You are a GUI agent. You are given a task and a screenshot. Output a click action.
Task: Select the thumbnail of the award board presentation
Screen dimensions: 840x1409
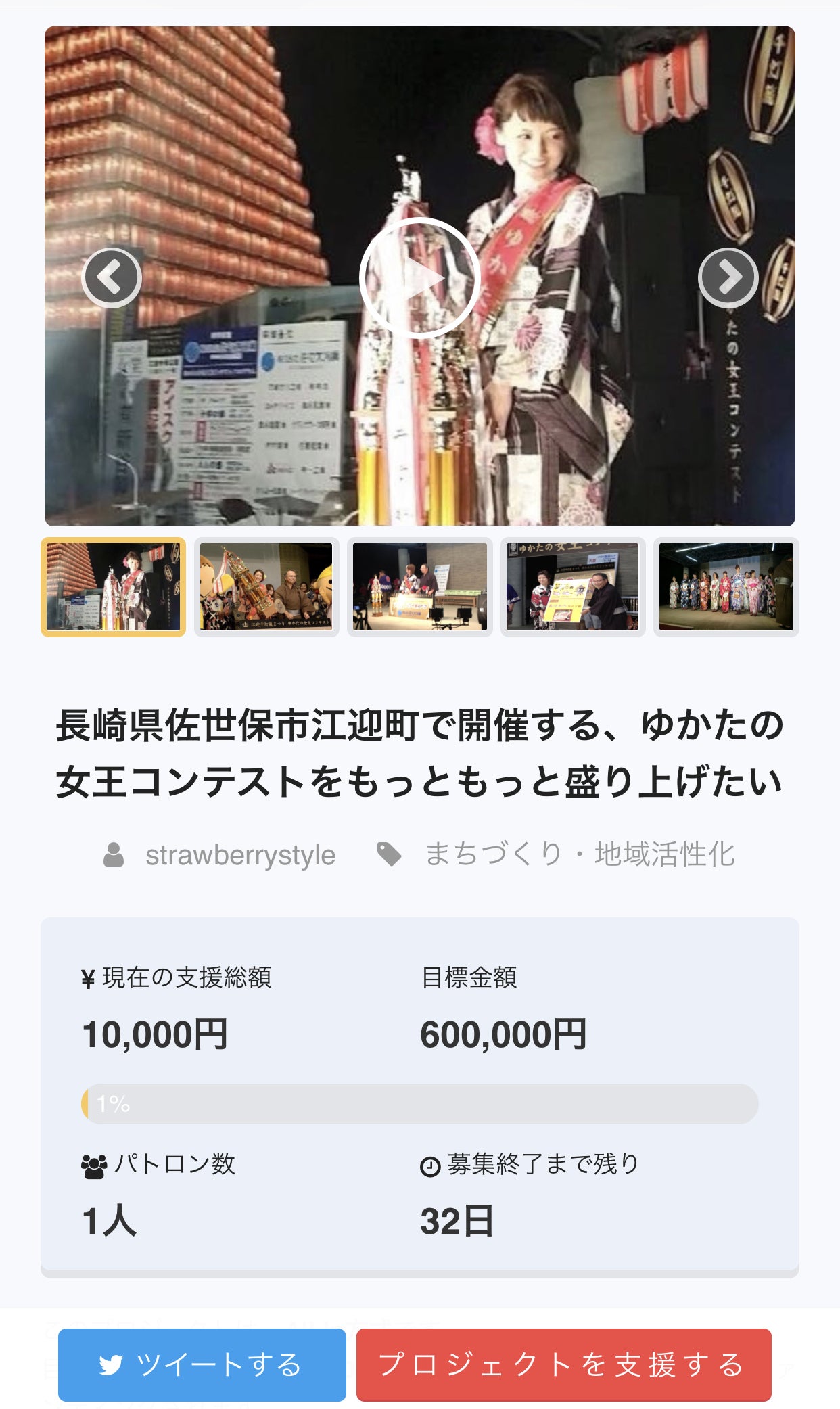573,586
